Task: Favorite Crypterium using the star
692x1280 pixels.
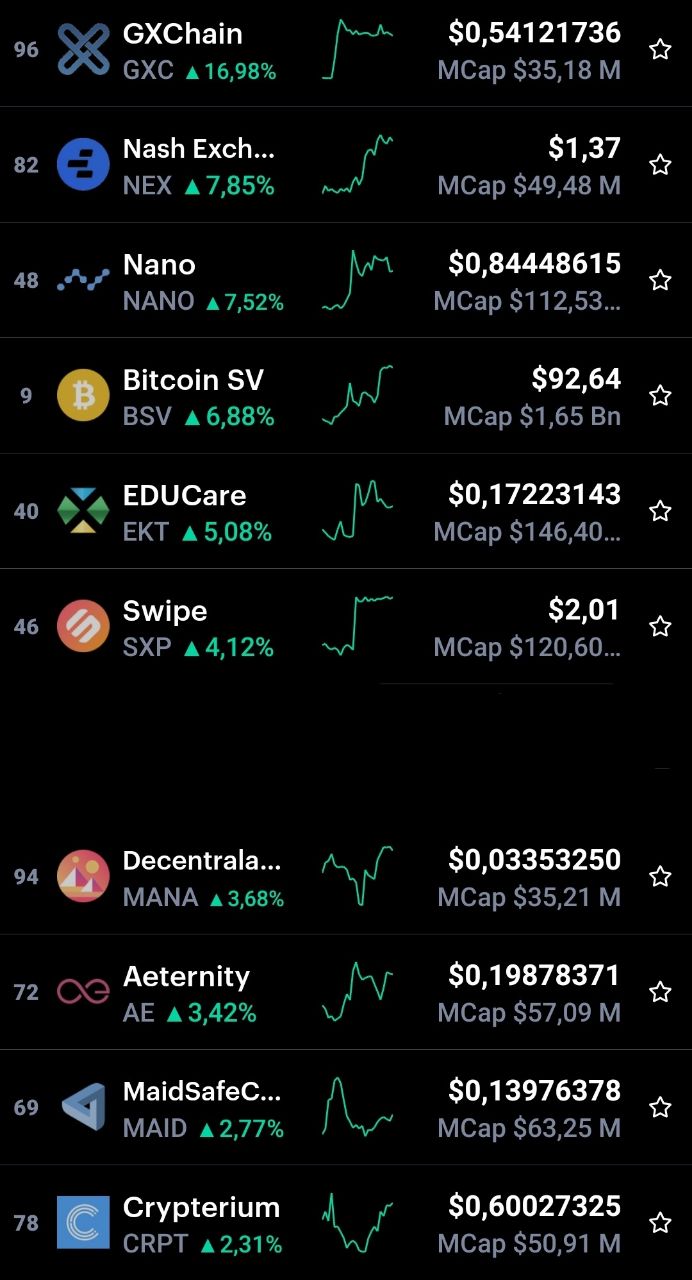Action: (x=660, y=1222)
